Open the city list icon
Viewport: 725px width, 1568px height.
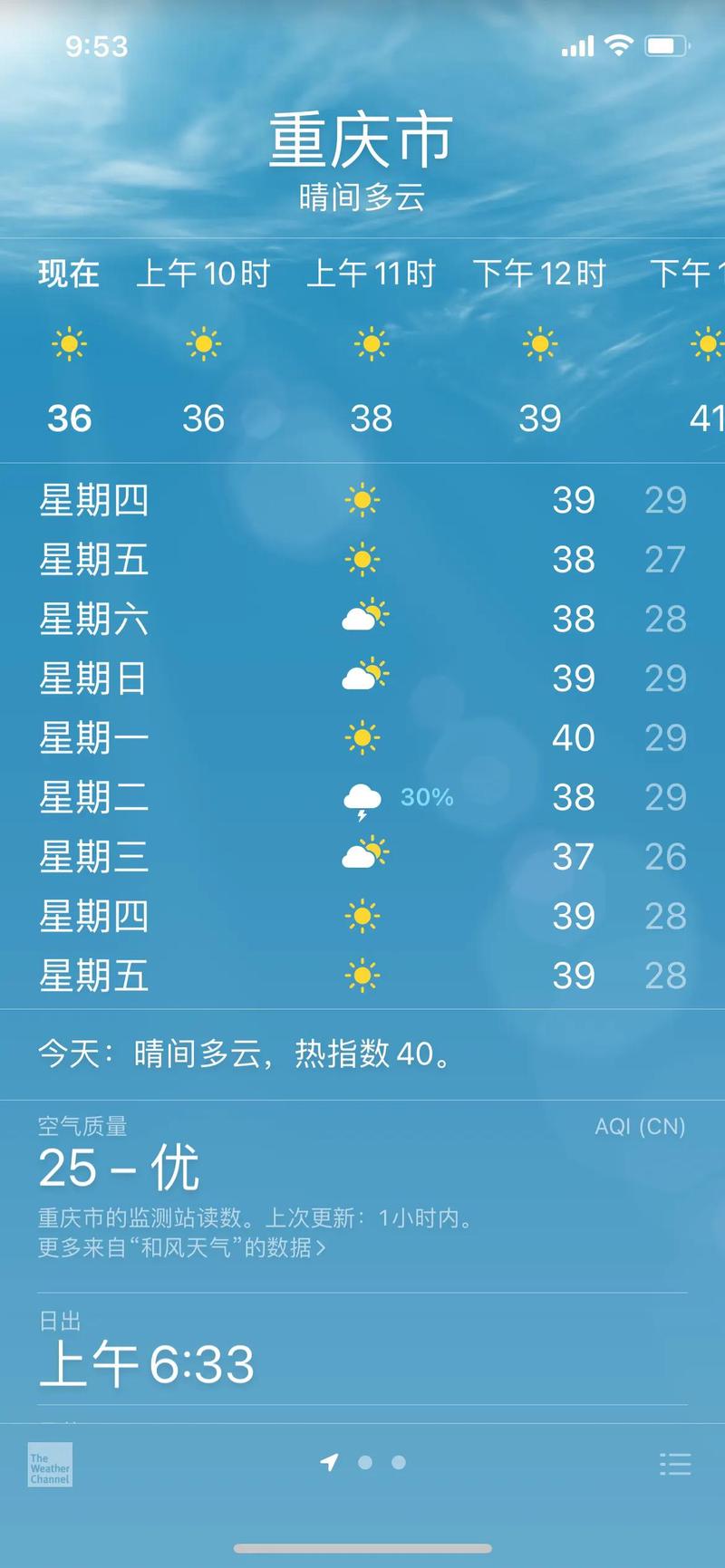pos(674,1464)
